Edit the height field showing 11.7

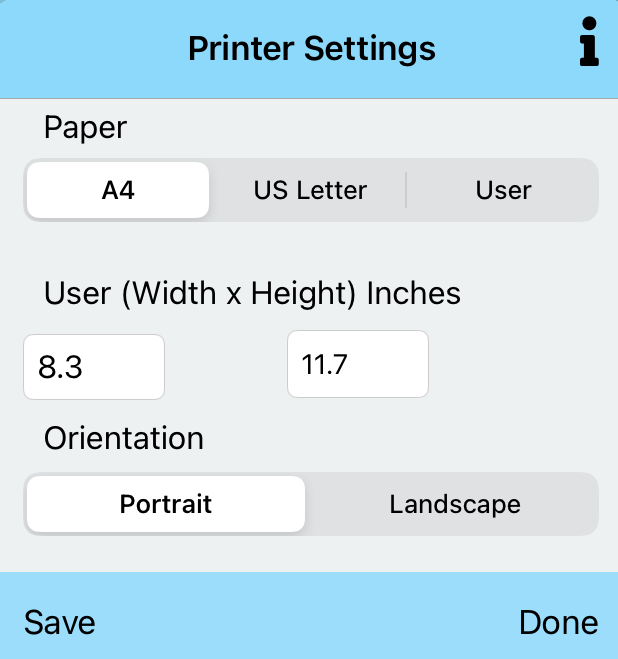(358, 364)
